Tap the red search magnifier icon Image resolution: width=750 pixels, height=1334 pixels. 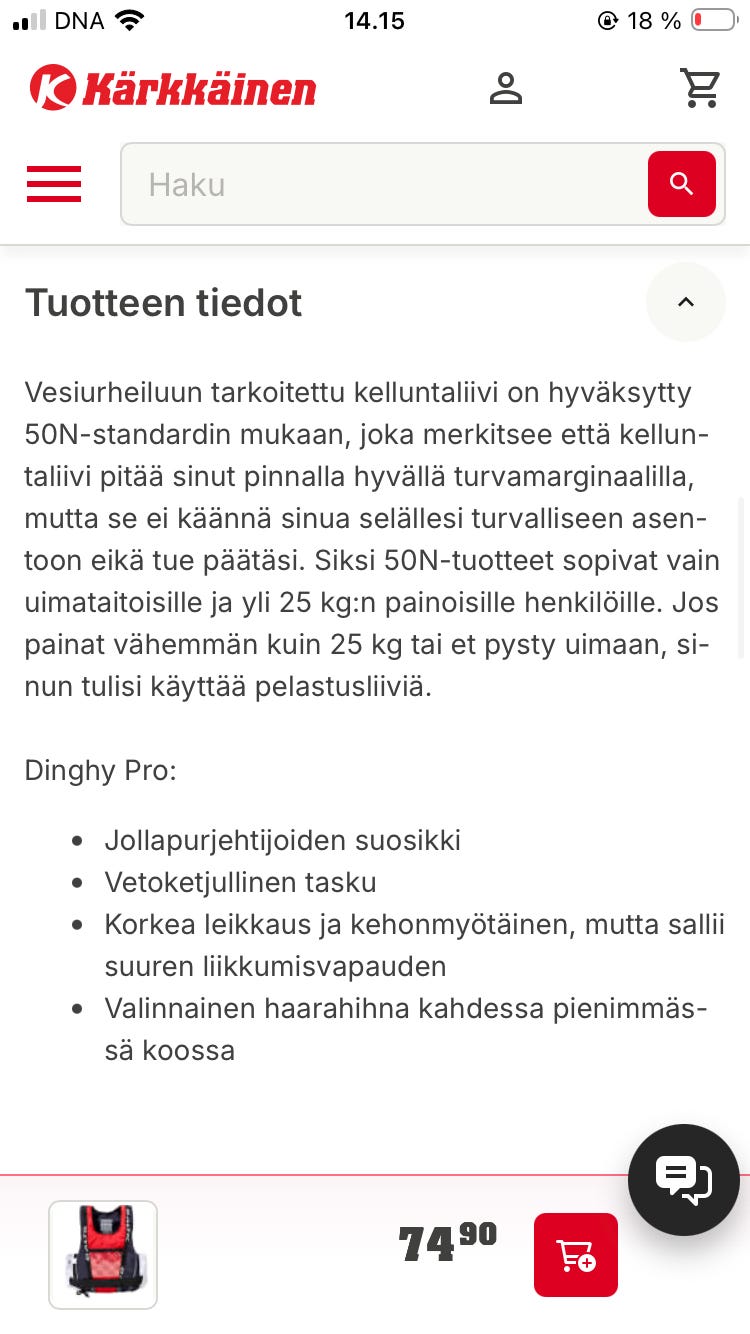click(x=682, y=183)
